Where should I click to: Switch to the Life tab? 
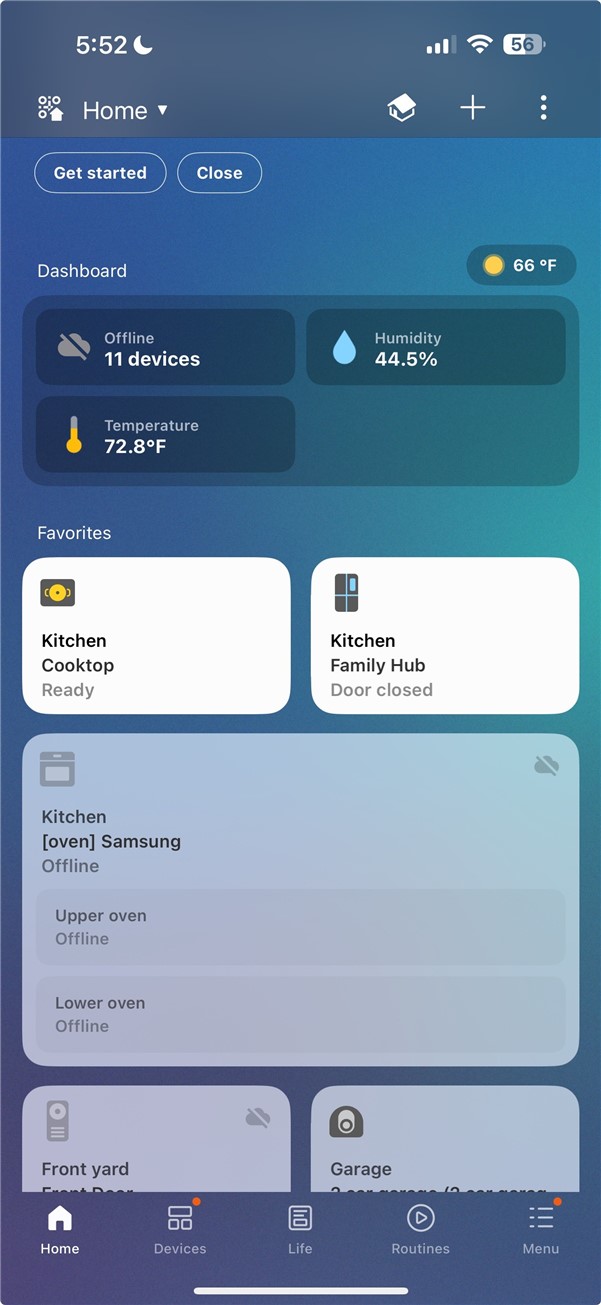pyautogui.click(x=300, y=1229)
